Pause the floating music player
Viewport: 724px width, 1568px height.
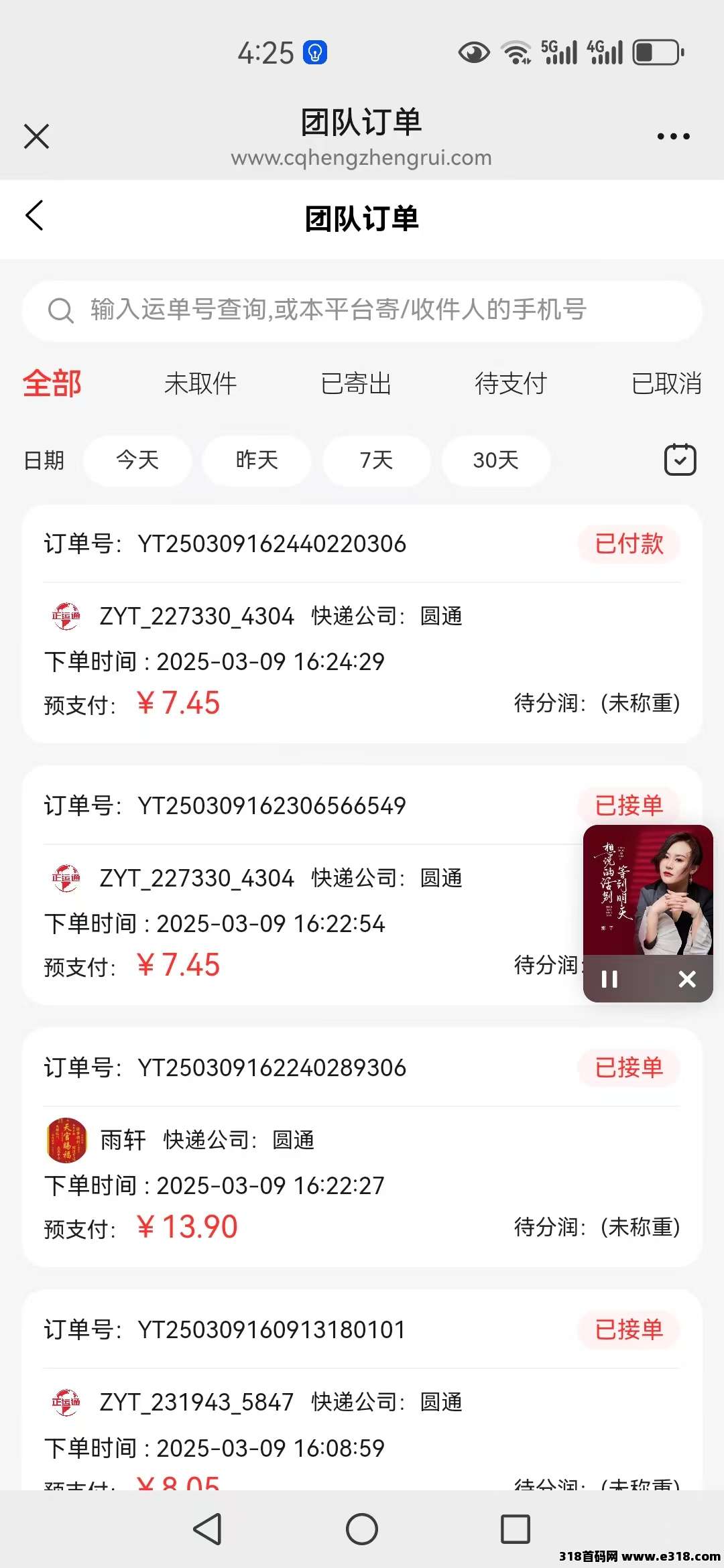pyautogui.click(x=609, y=979)
